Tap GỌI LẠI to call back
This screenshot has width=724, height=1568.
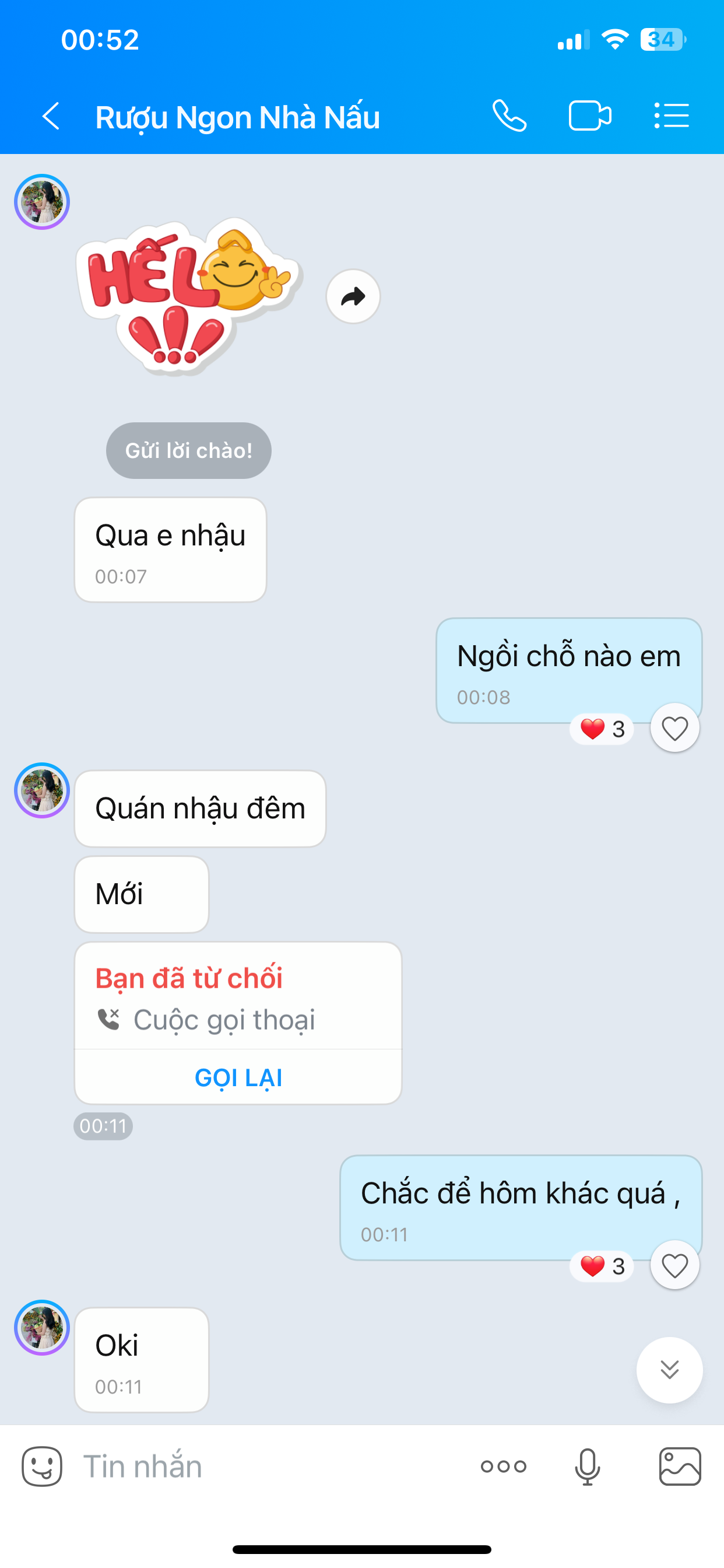pos(238,1077)
